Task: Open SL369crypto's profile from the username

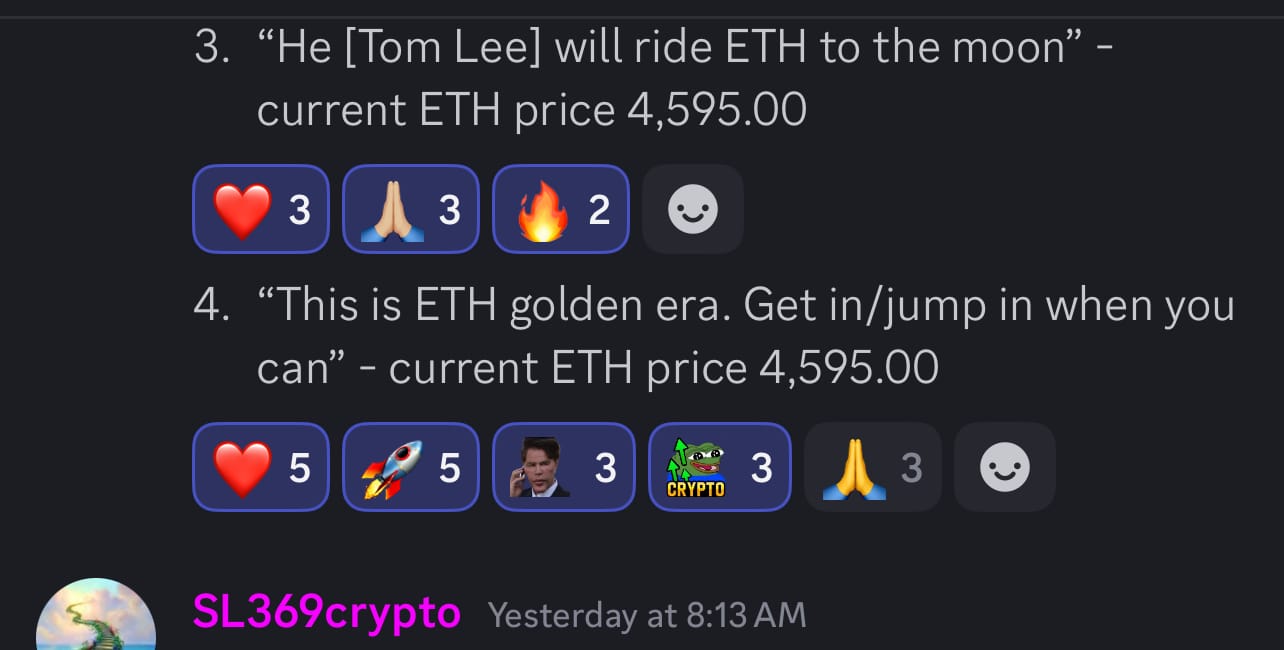Action: click(x=326, y=613)
